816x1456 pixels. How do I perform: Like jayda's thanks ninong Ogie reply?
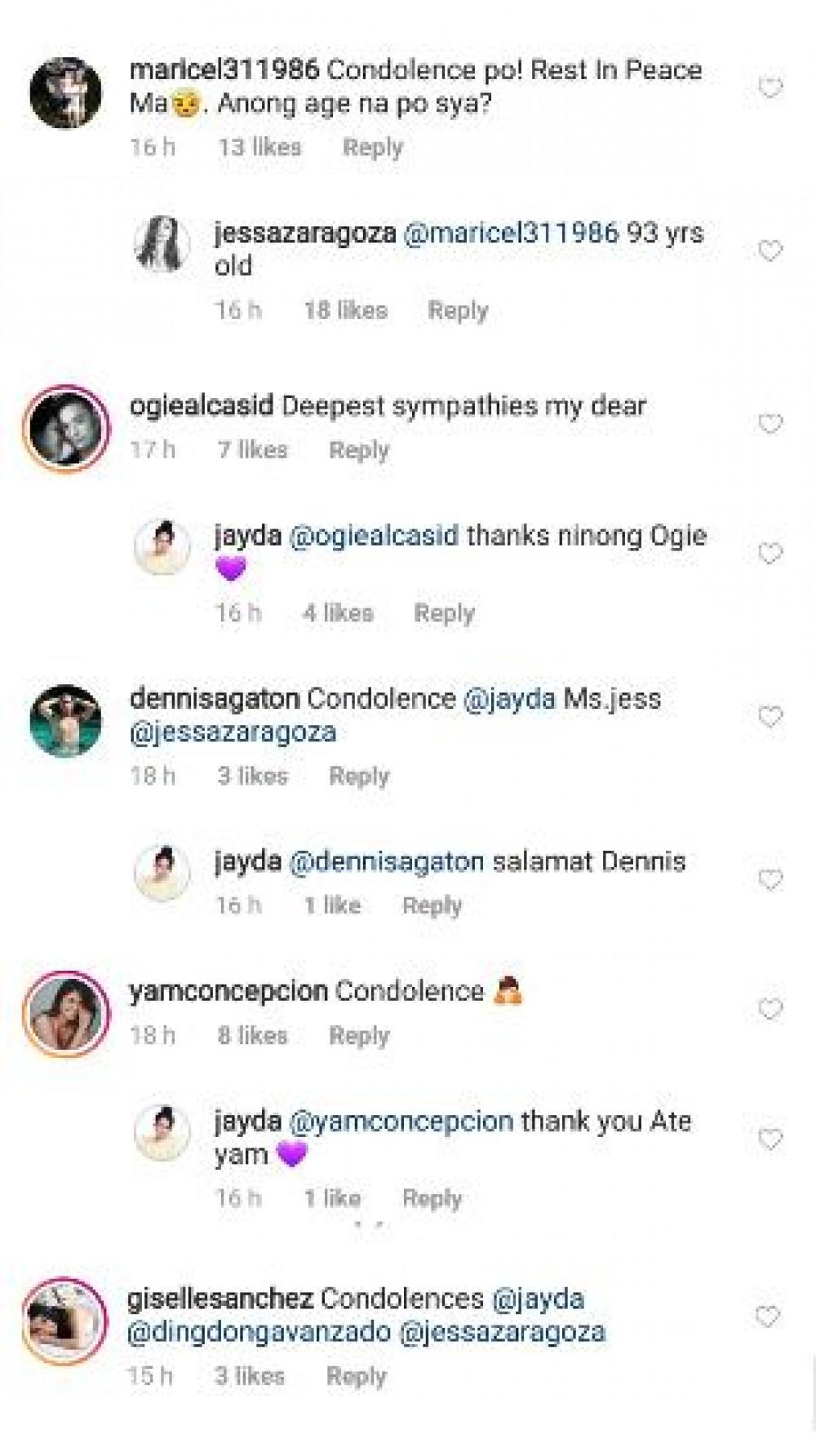[x=770, y=554]
